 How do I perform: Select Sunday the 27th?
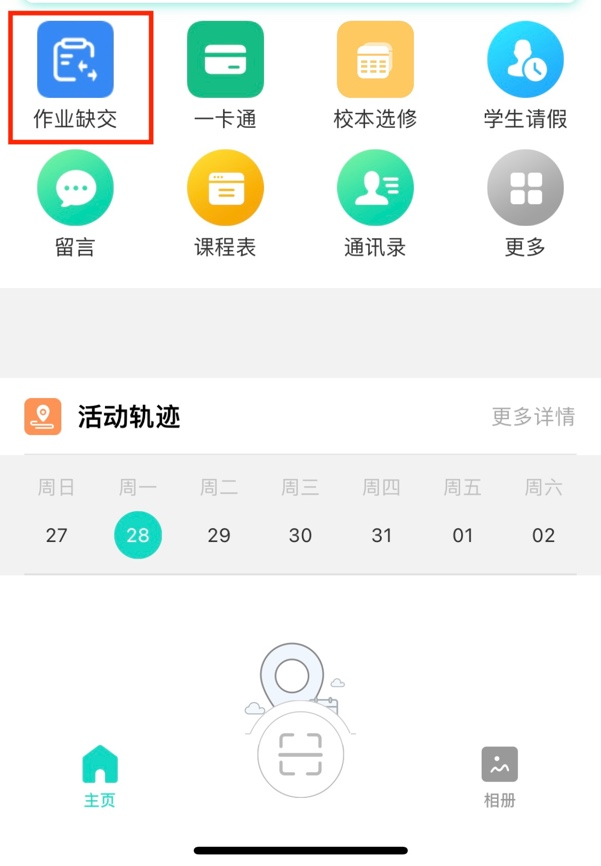(57, 535)
